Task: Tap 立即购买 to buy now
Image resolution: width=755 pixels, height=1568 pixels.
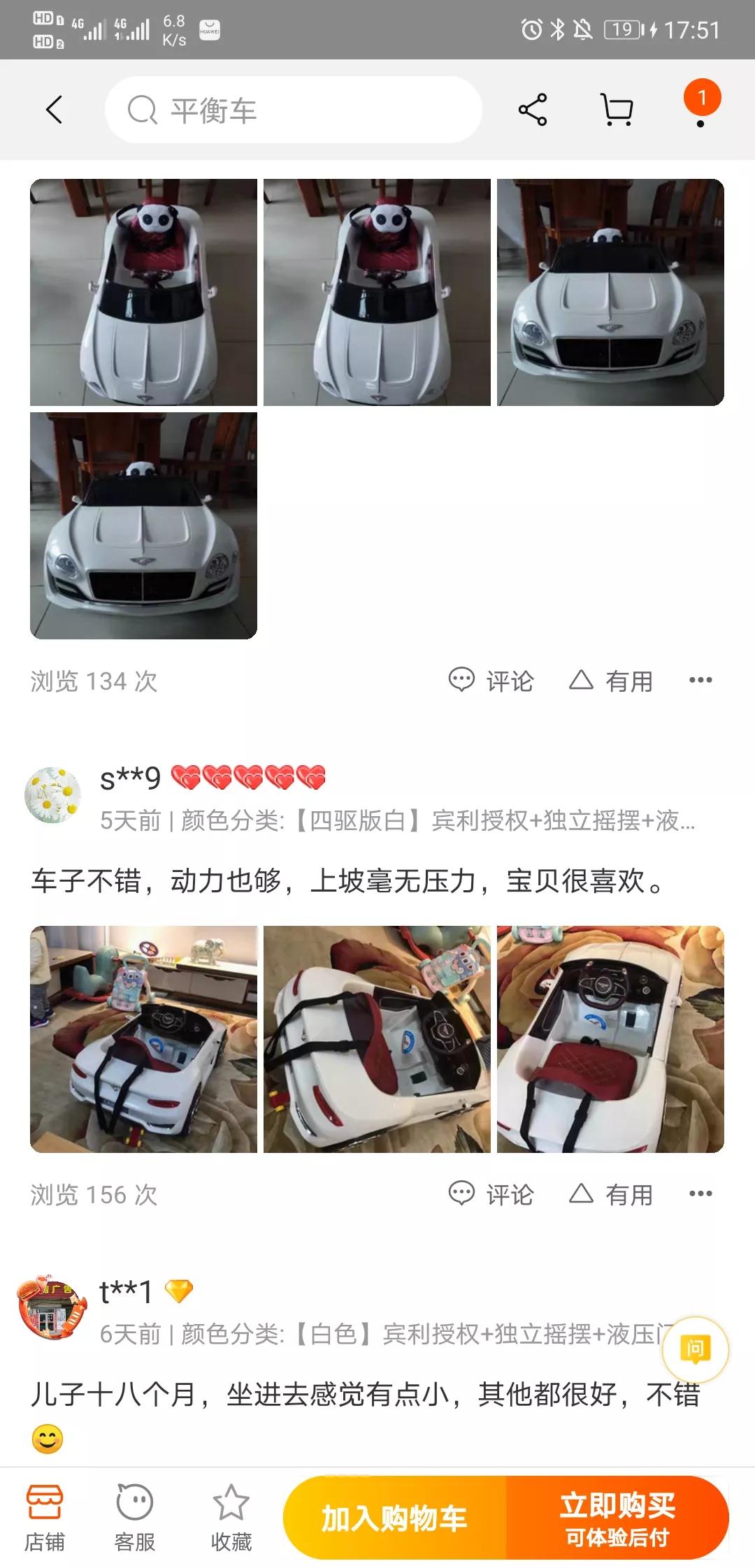Action: point(617,1518)
